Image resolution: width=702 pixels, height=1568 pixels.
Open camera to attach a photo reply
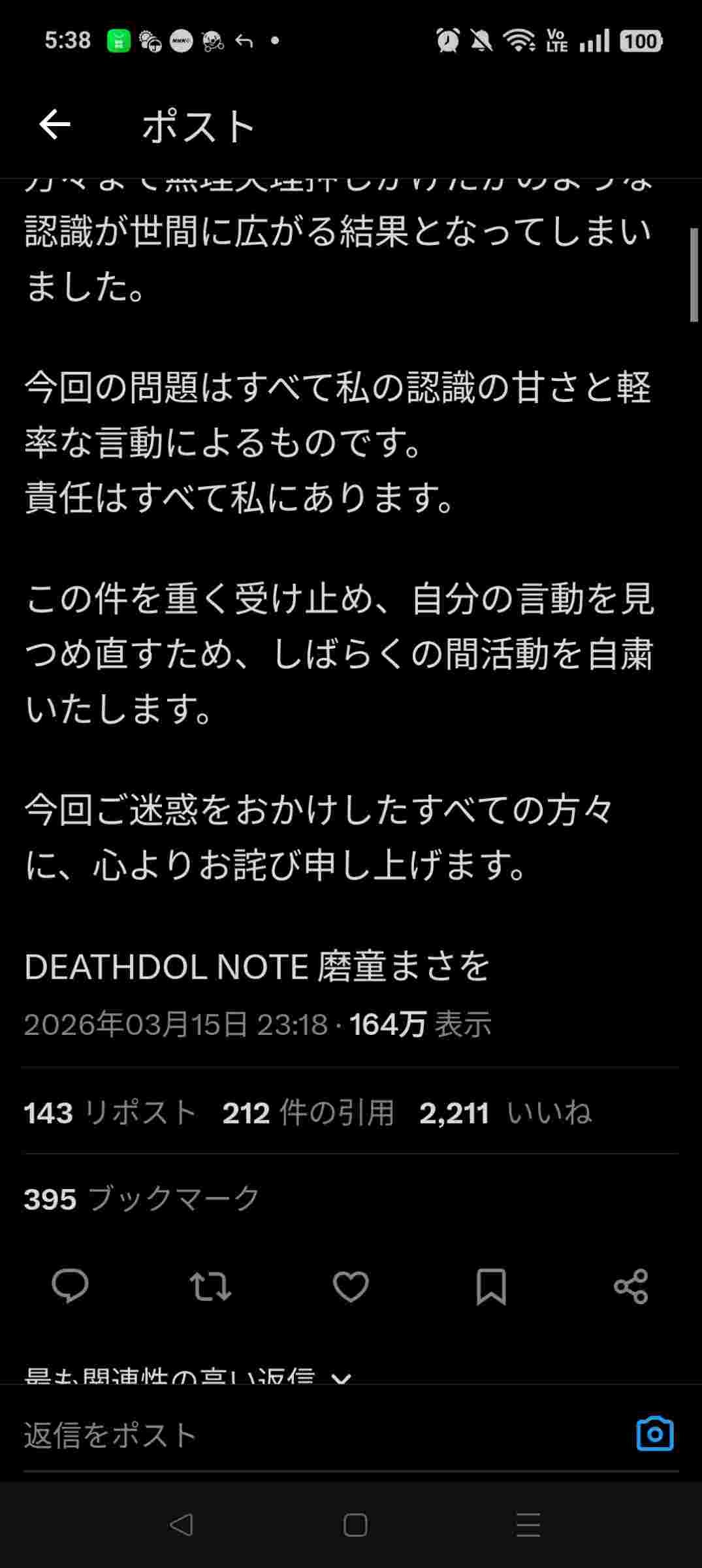coord(654,1435)
